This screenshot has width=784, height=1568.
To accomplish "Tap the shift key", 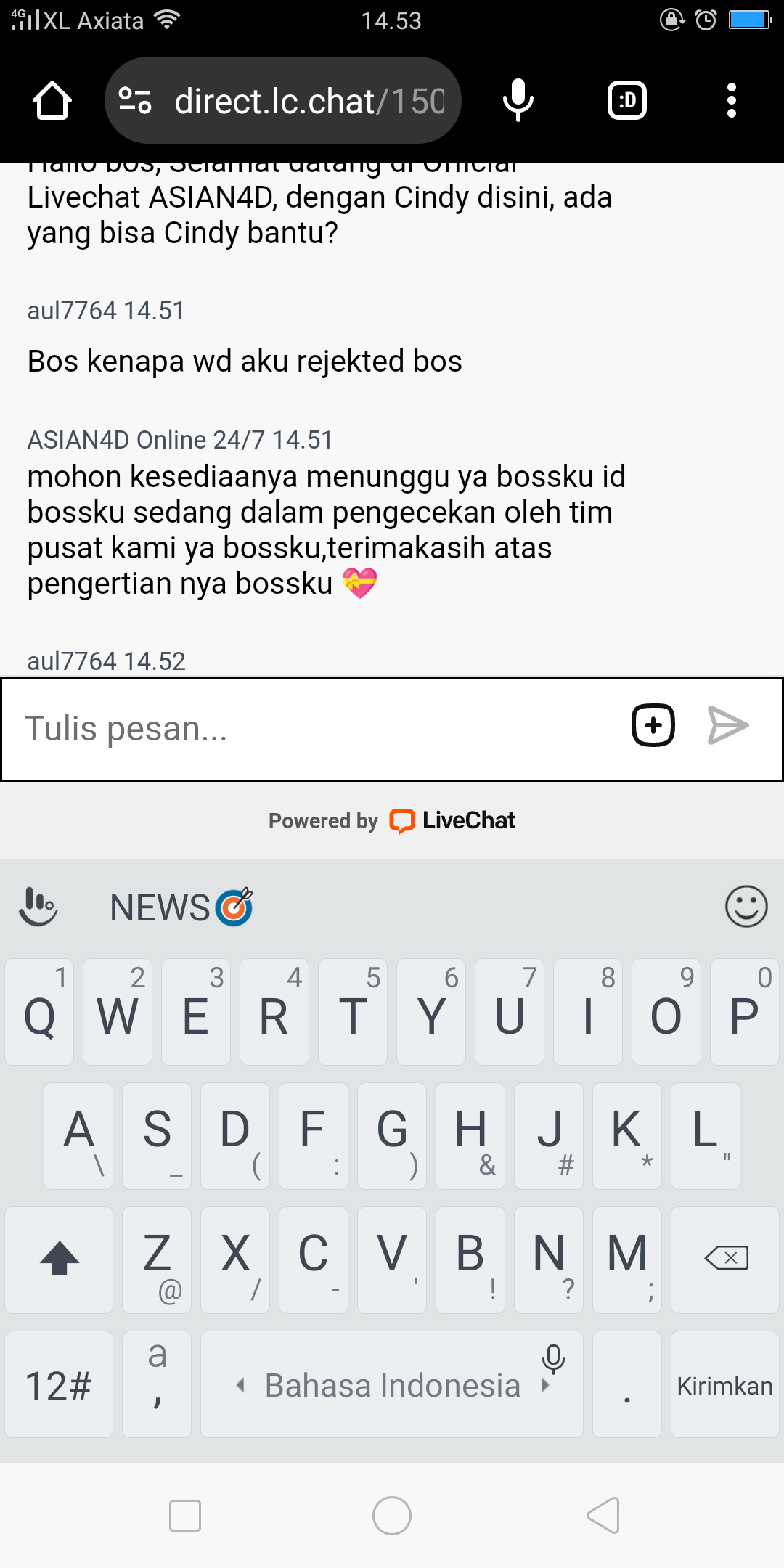I will pyautogui.click(x=59, y=1259).
